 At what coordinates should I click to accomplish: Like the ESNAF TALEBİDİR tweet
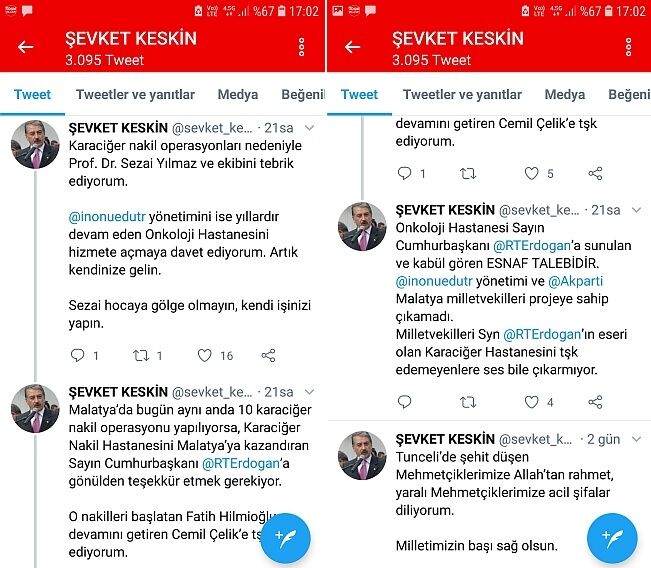pyautogui.click(x=531, y=402)
